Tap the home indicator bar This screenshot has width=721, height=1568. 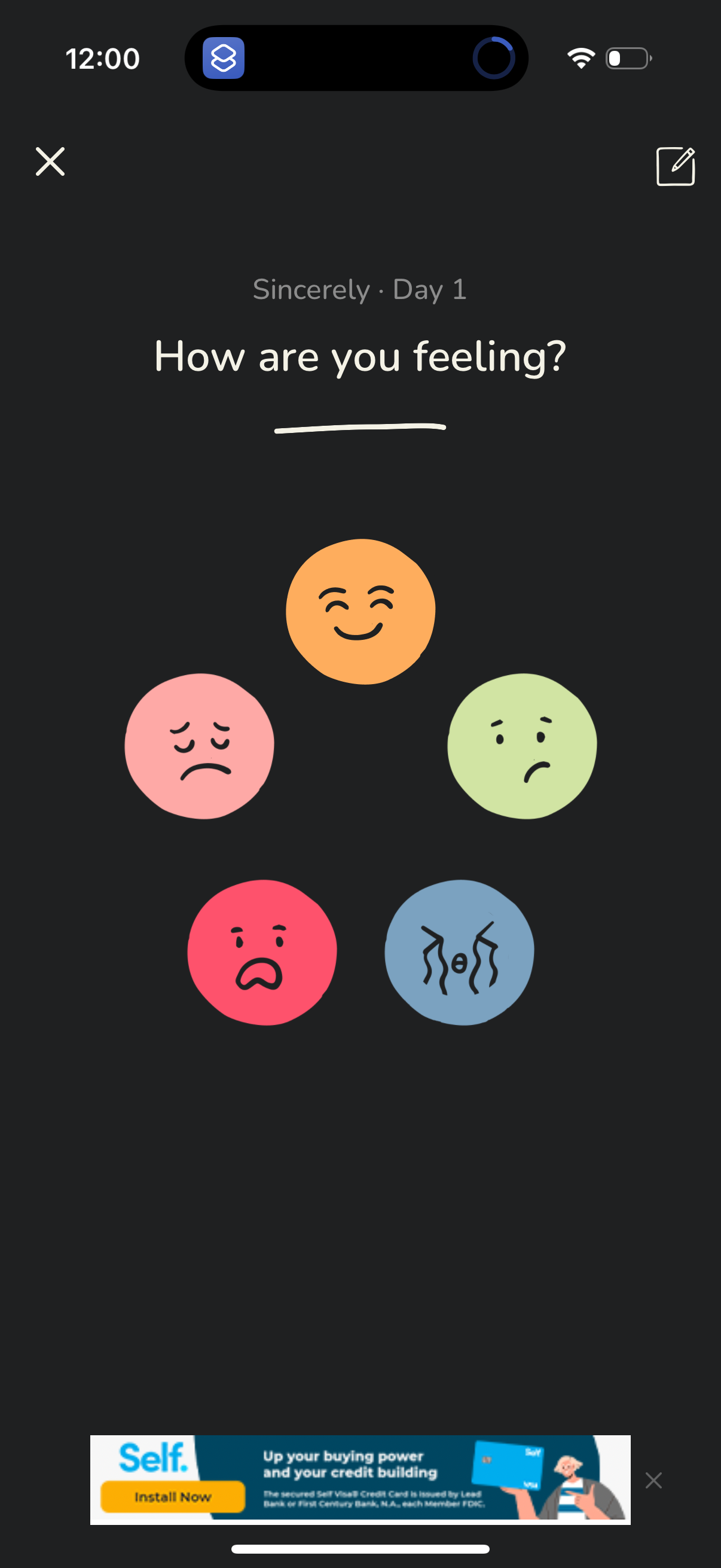(x=360, y=1548)
